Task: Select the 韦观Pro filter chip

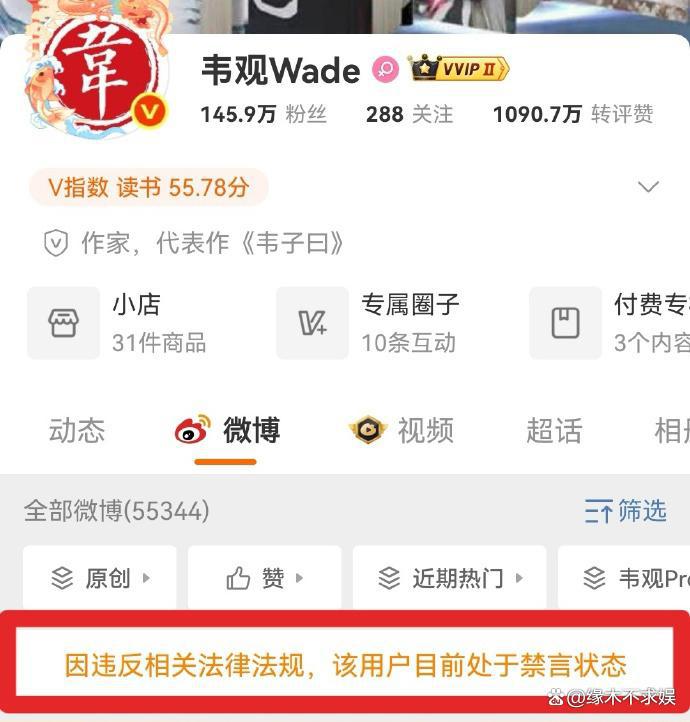Action: [630, 578]
